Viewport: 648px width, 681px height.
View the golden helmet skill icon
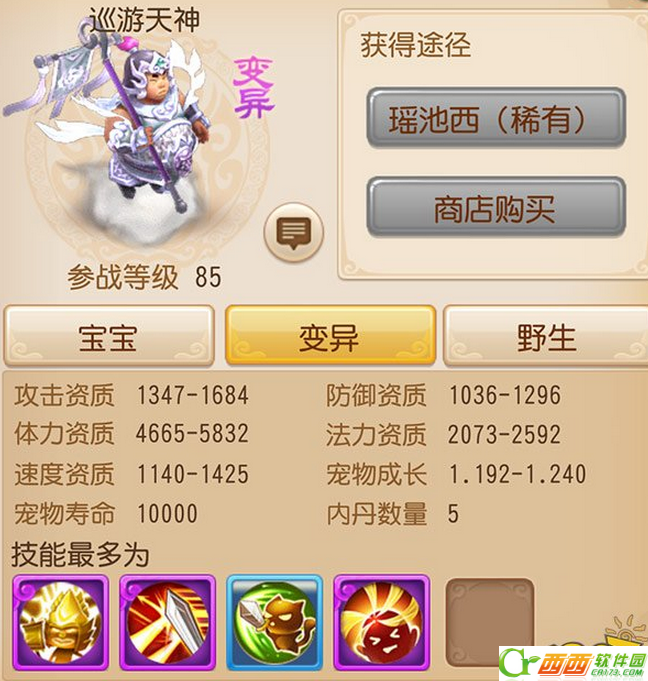tap(60, 620)
